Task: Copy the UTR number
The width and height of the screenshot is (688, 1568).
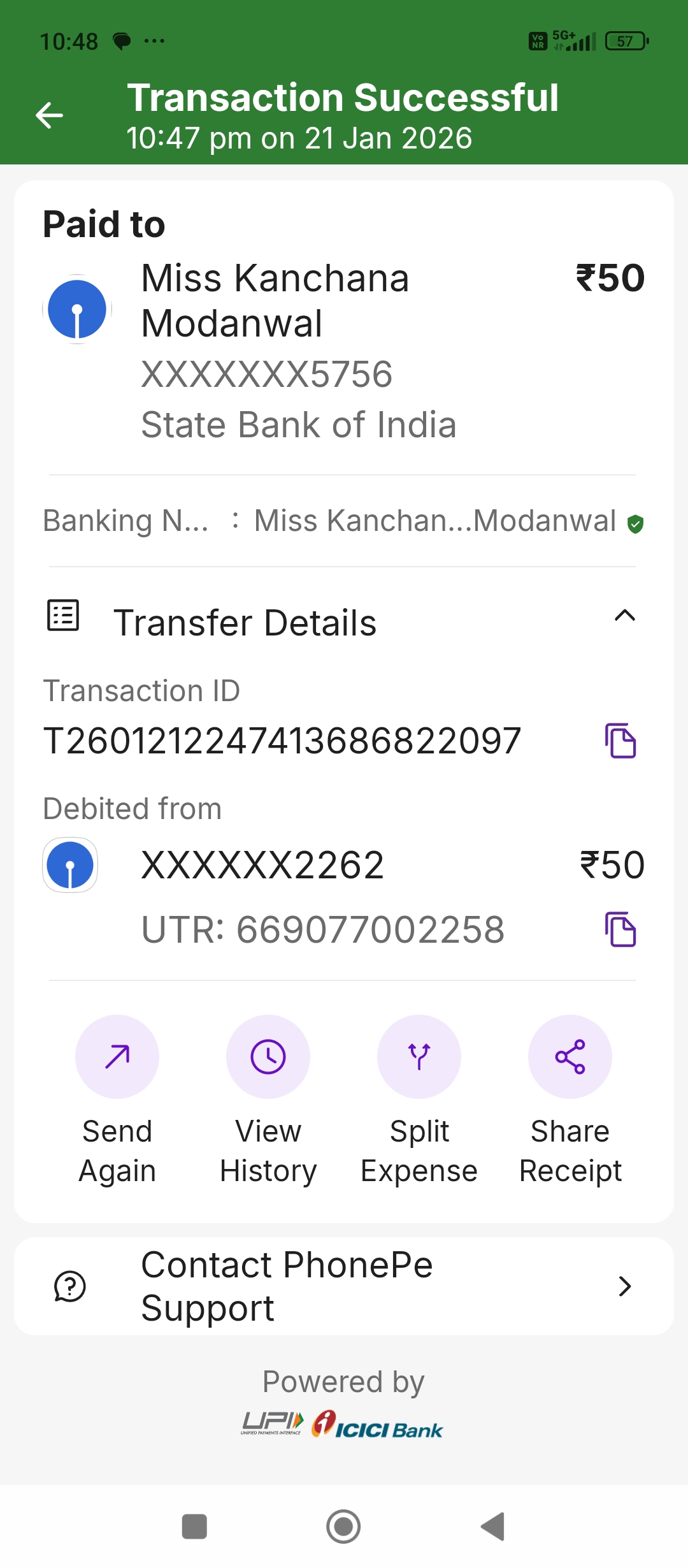Action: pos(620,929)
